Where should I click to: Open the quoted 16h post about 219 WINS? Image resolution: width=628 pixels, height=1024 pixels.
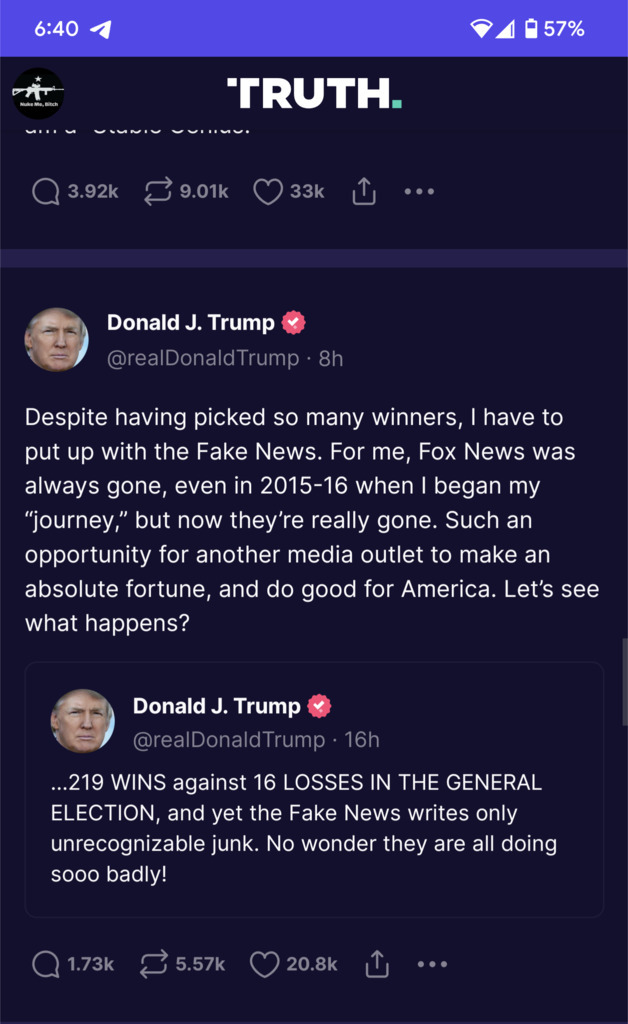(314, 790)
